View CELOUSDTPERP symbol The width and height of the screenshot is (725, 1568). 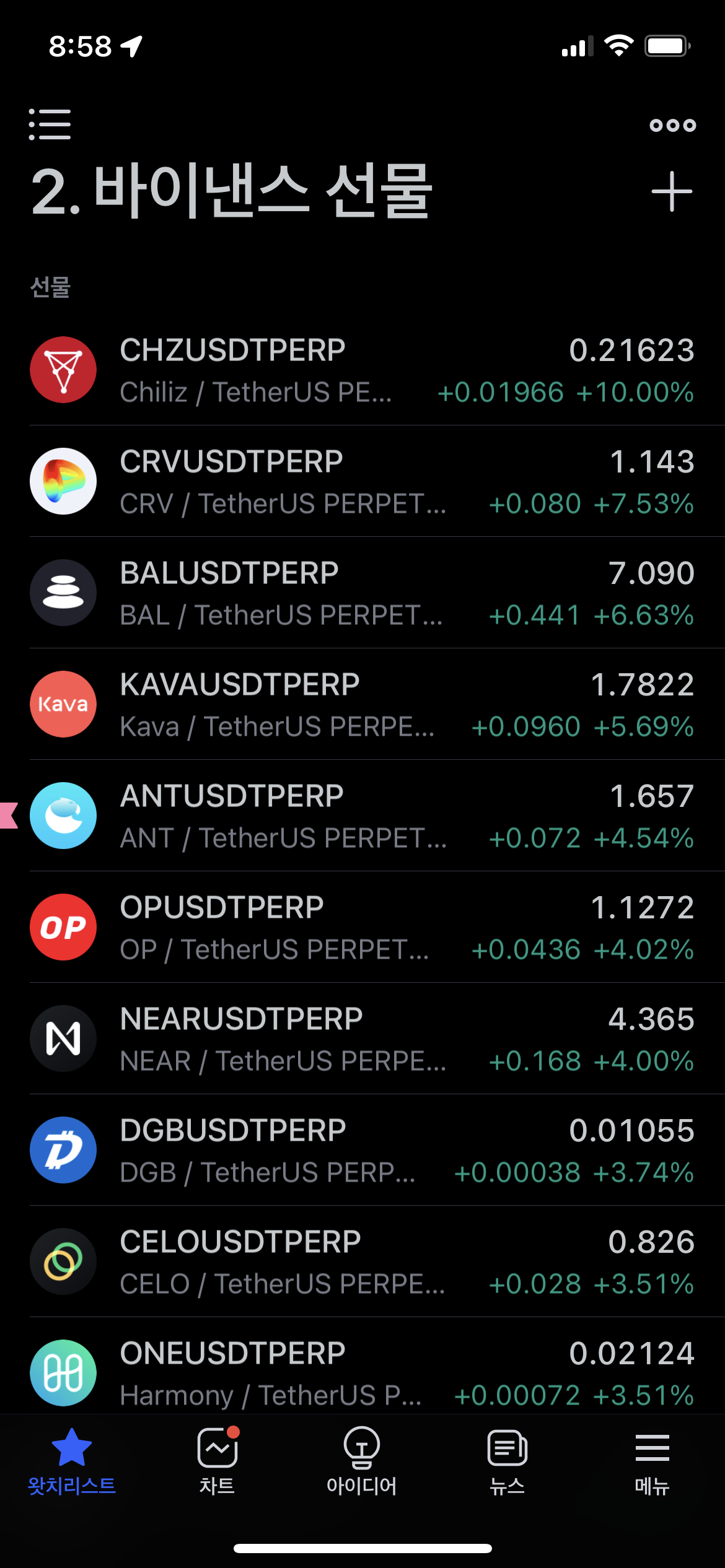click(x=362, y=1261)
